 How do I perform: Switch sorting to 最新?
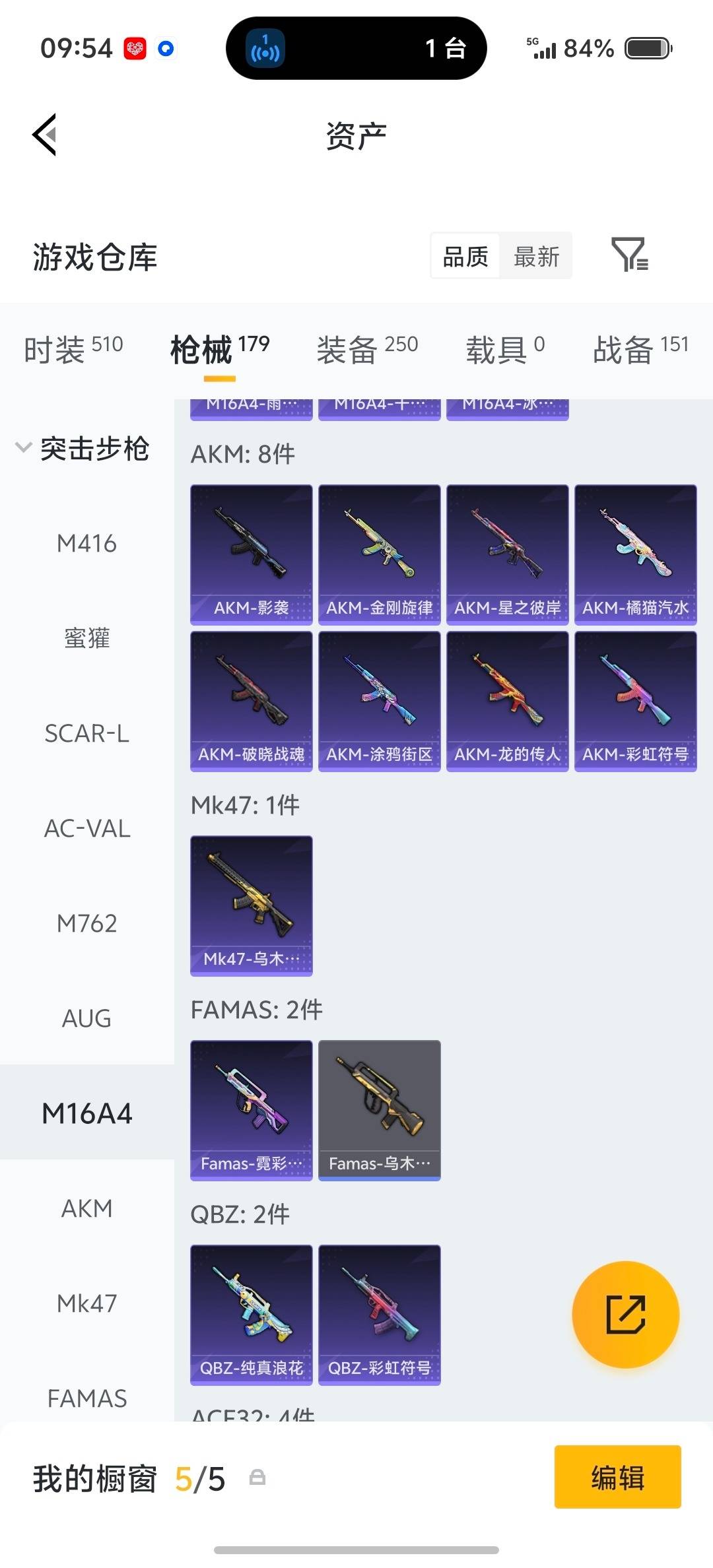(537, 256)
